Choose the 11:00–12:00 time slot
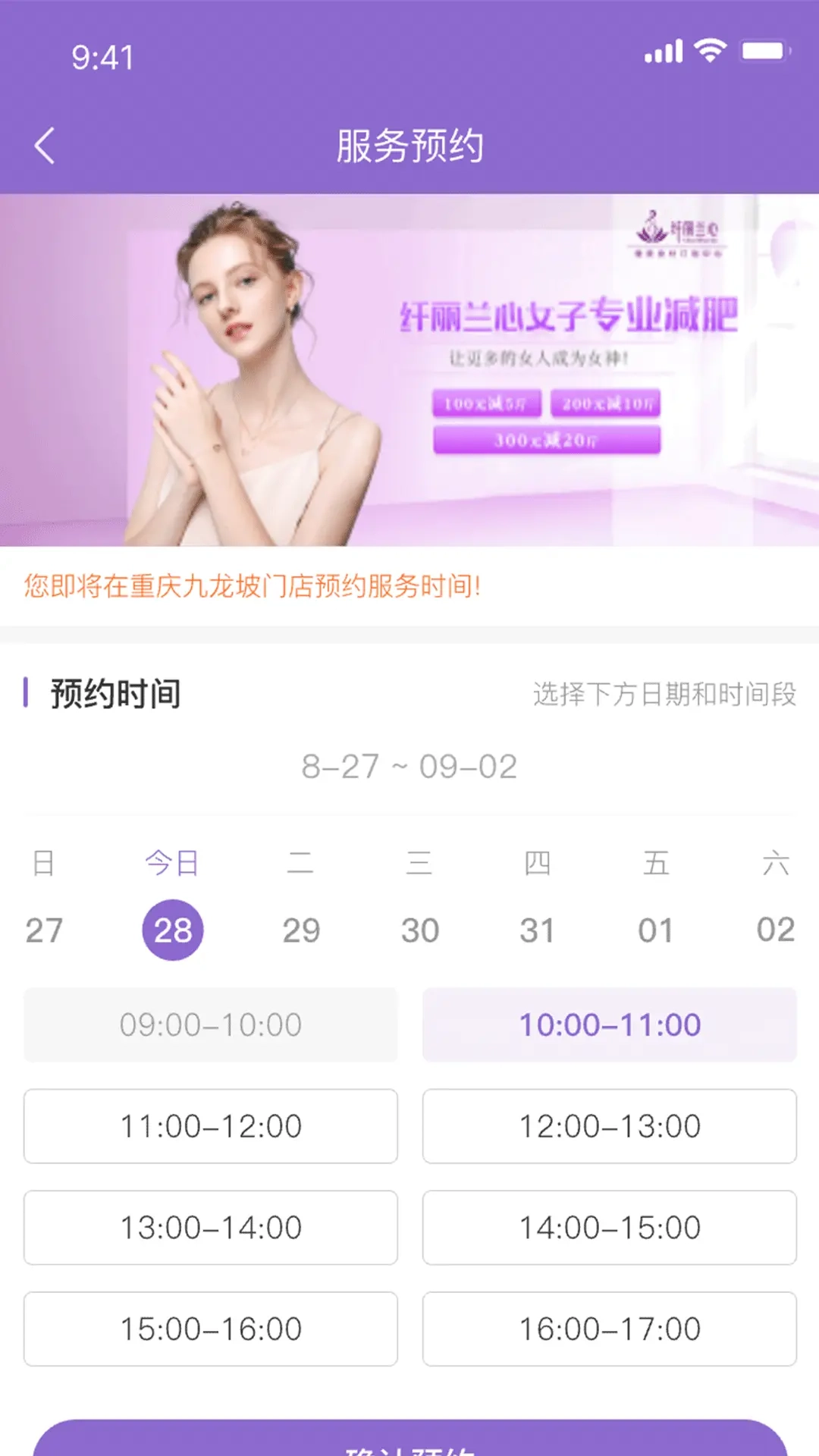 point(211,1126)
